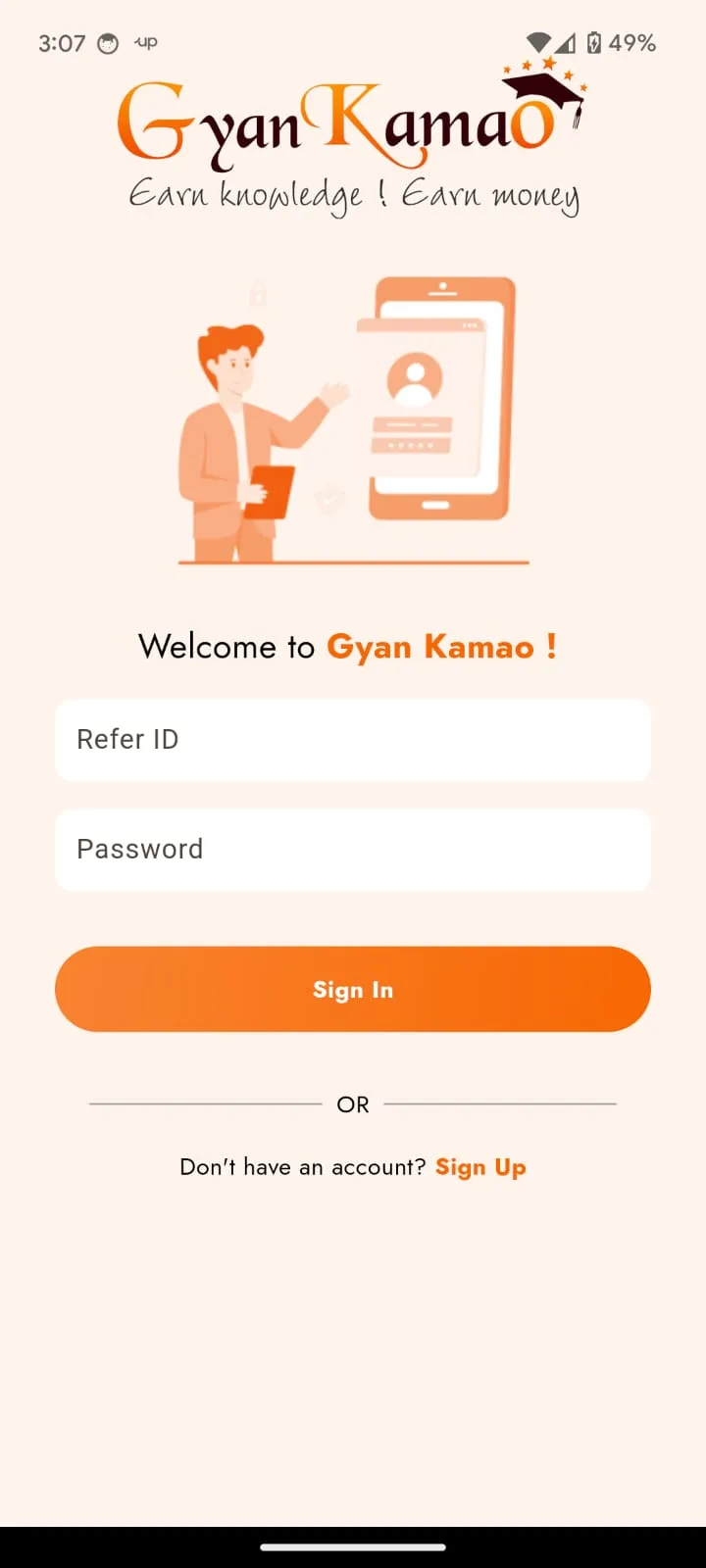Tap the 'Don't have an account?' text

[x=302, y=1167]
